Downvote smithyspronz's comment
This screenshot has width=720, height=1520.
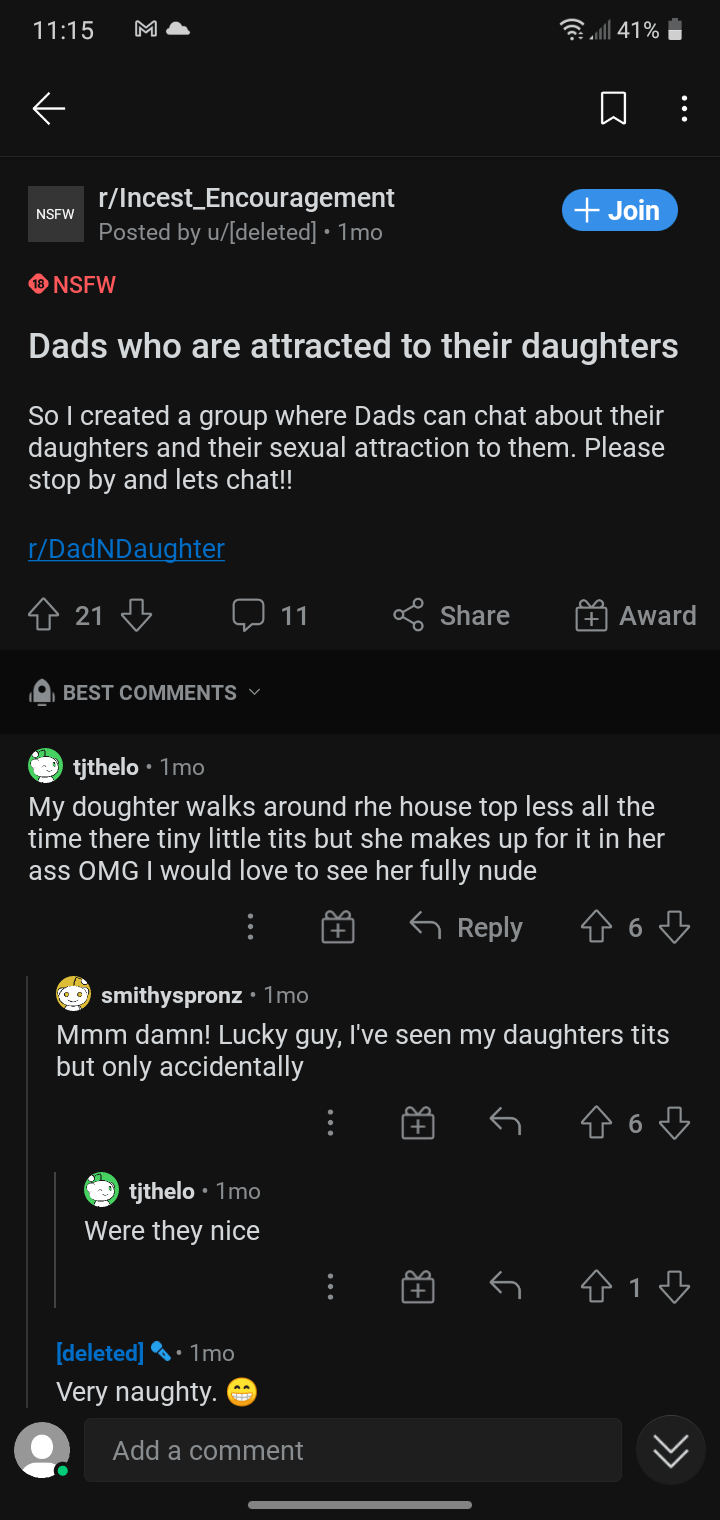(675, 1123)
